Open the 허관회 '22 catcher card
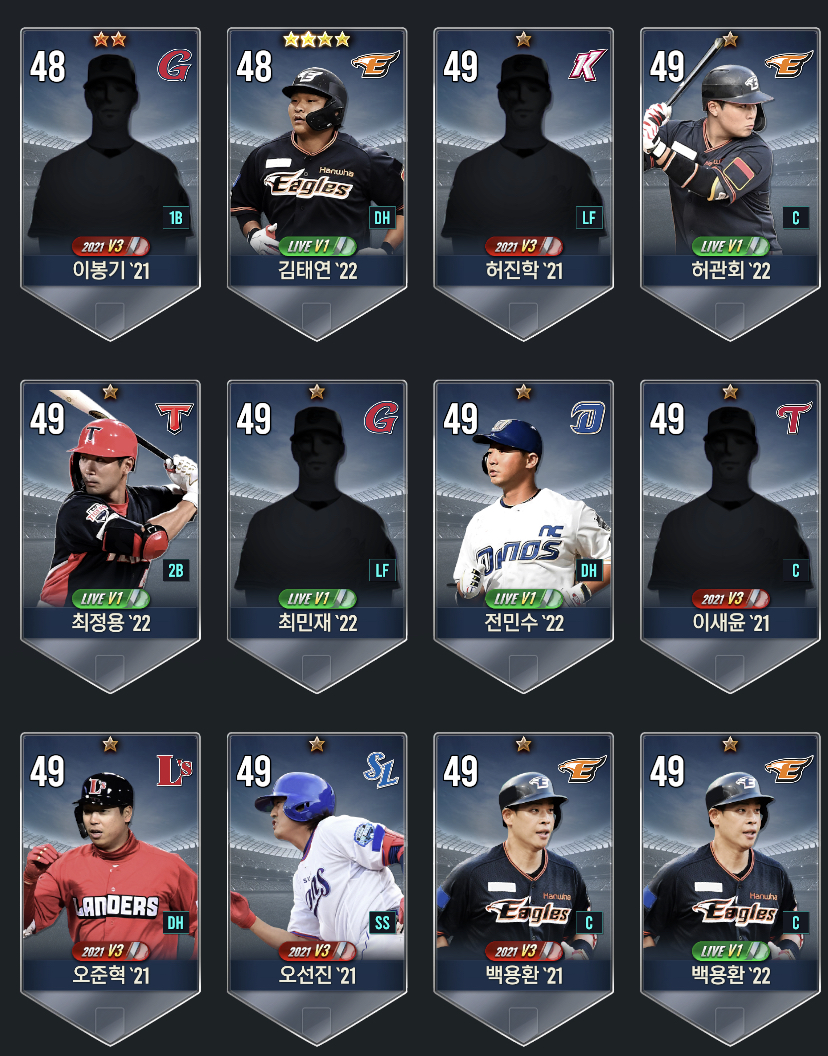 click(730, 160)
